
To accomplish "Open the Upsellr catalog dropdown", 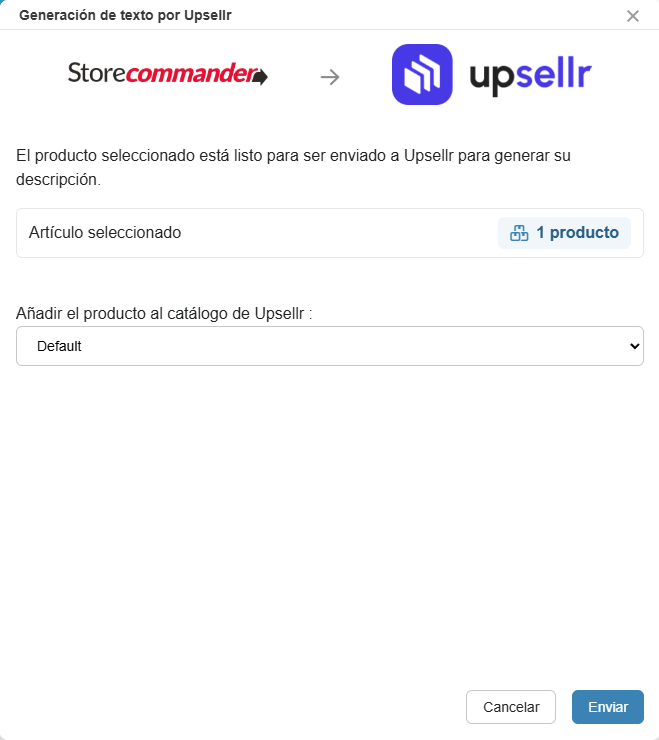I will pos(329,346).
